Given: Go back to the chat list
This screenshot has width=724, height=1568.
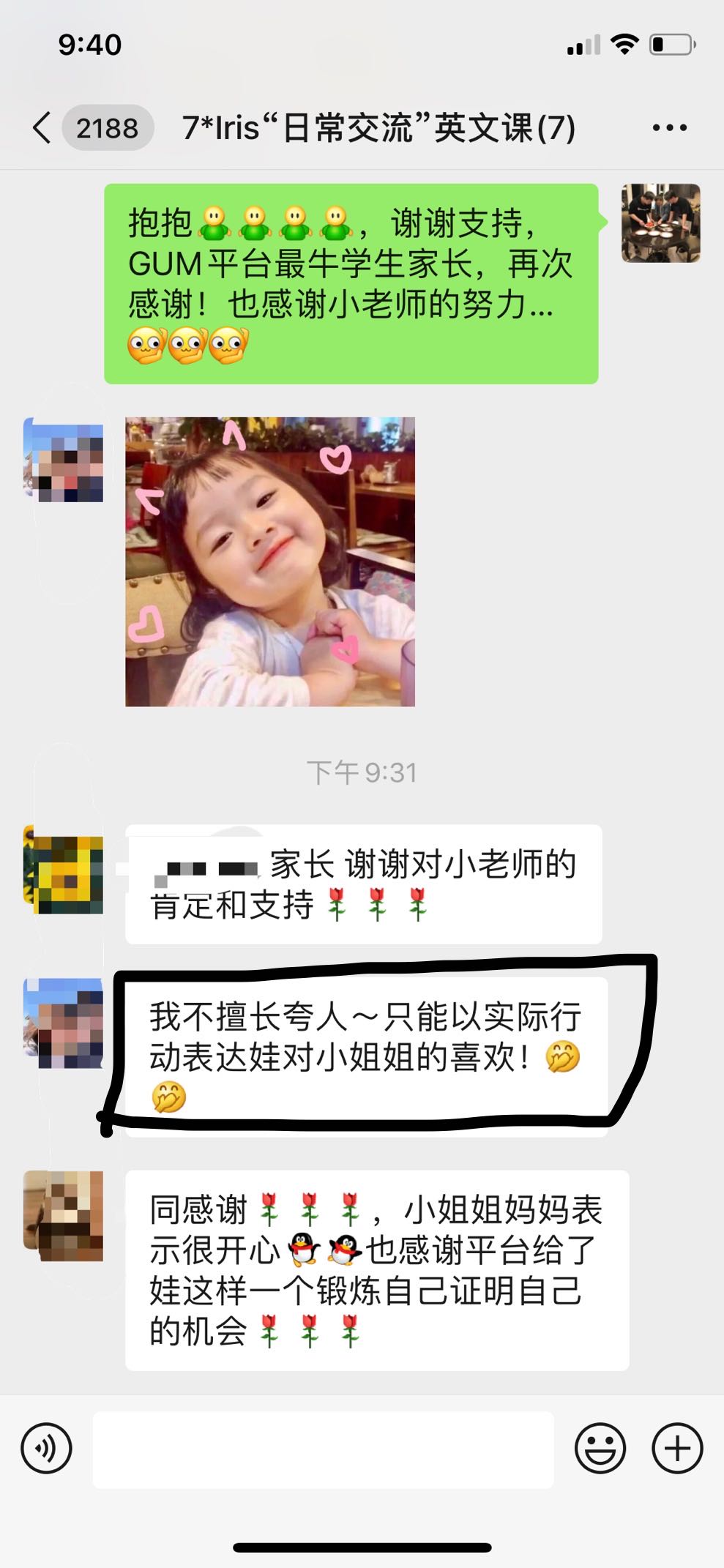Looking at the screenshot, I should pyautogui.click(x=42, y=128).
